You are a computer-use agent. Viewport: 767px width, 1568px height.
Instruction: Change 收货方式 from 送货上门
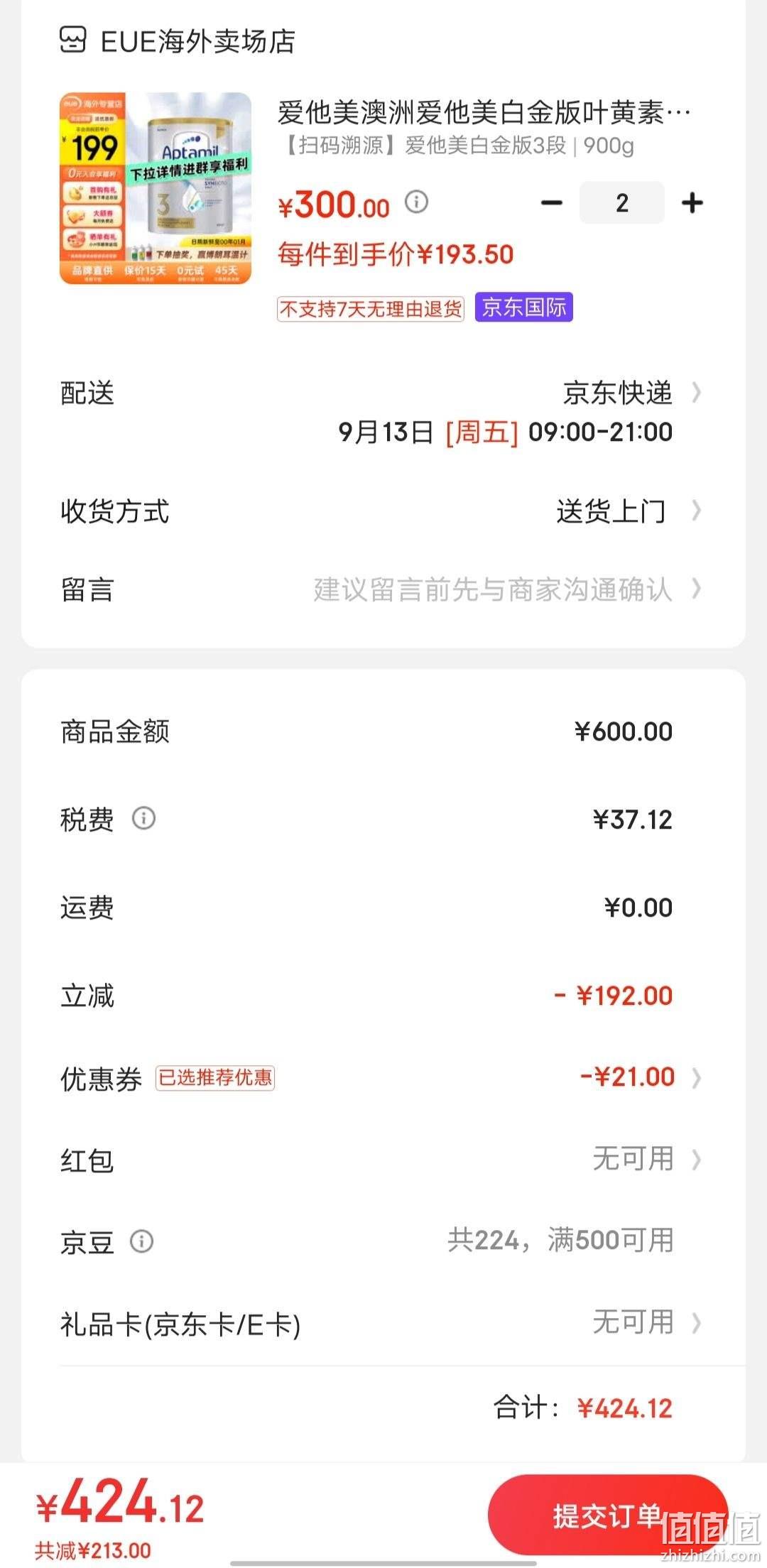(x=383, y=511)
